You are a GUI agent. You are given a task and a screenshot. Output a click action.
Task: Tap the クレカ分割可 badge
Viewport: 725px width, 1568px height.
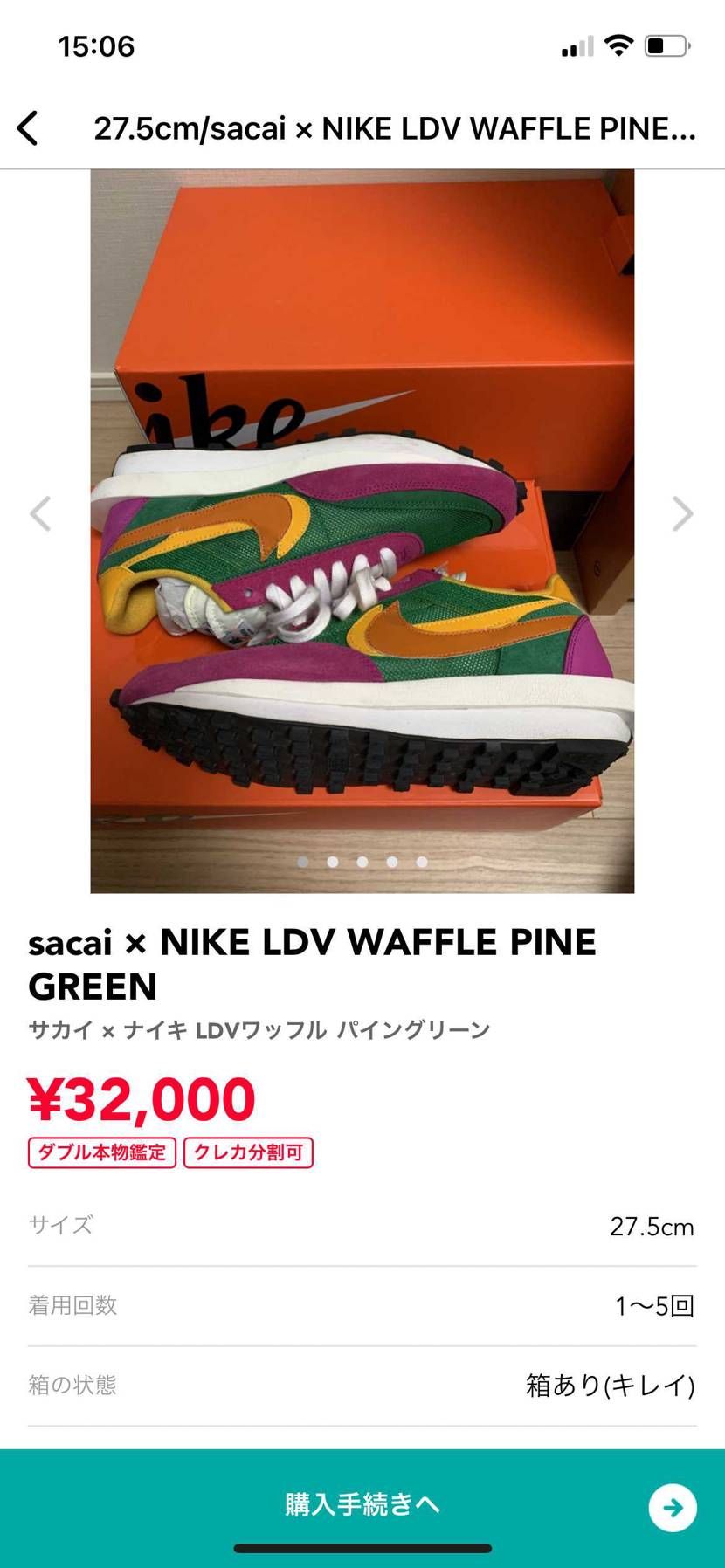click(x=248, y=1152)
